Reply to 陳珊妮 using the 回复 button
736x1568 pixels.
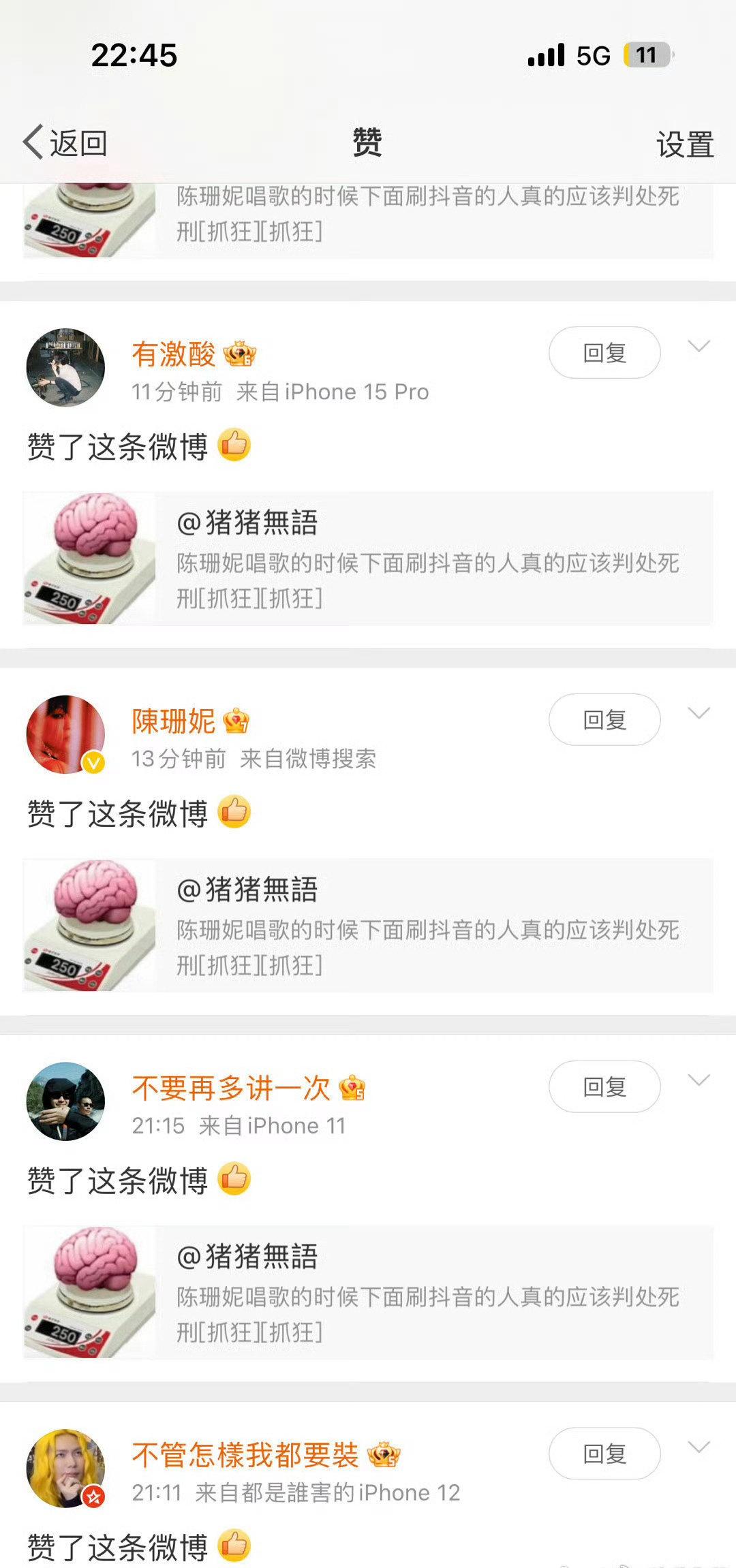604,721
